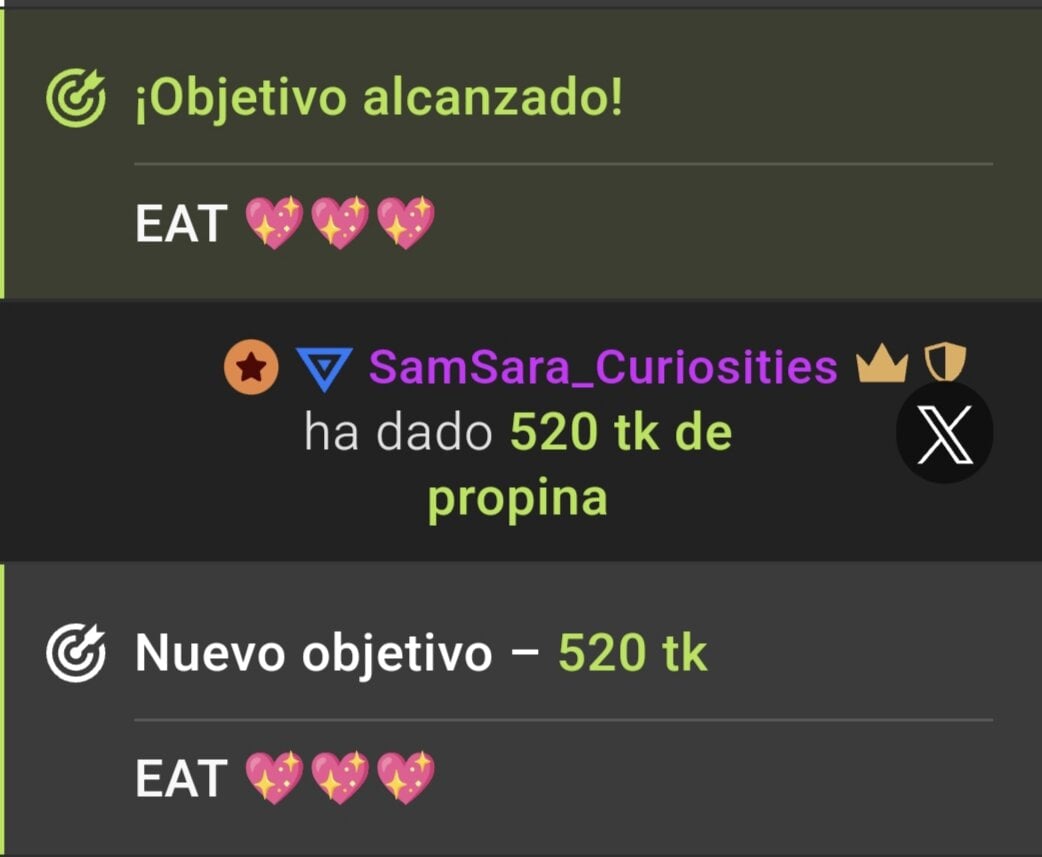Tap the X share button
Screen dimensions: 1042x857
pyautogui.click(x=944, y=434)
